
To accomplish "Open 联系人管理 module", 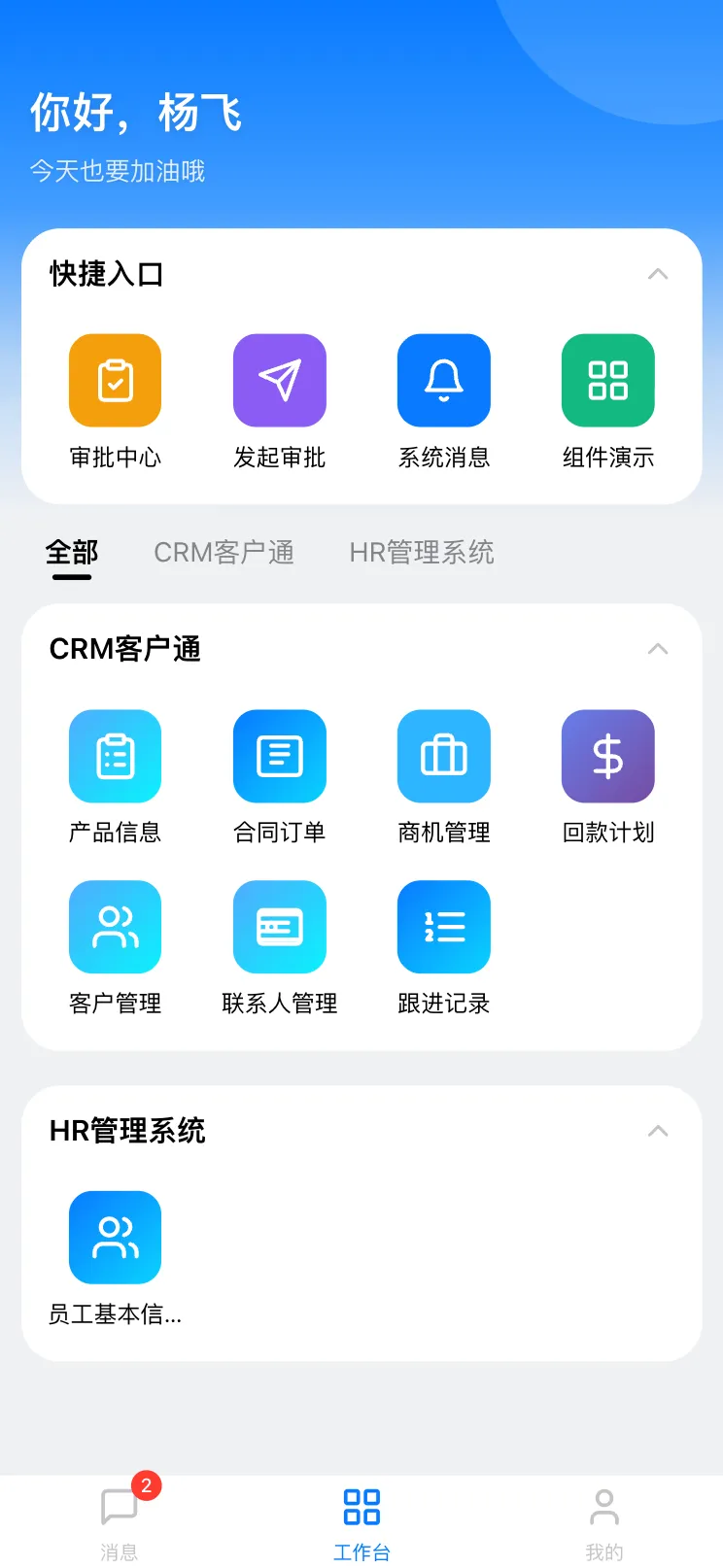I will (280, 927).
